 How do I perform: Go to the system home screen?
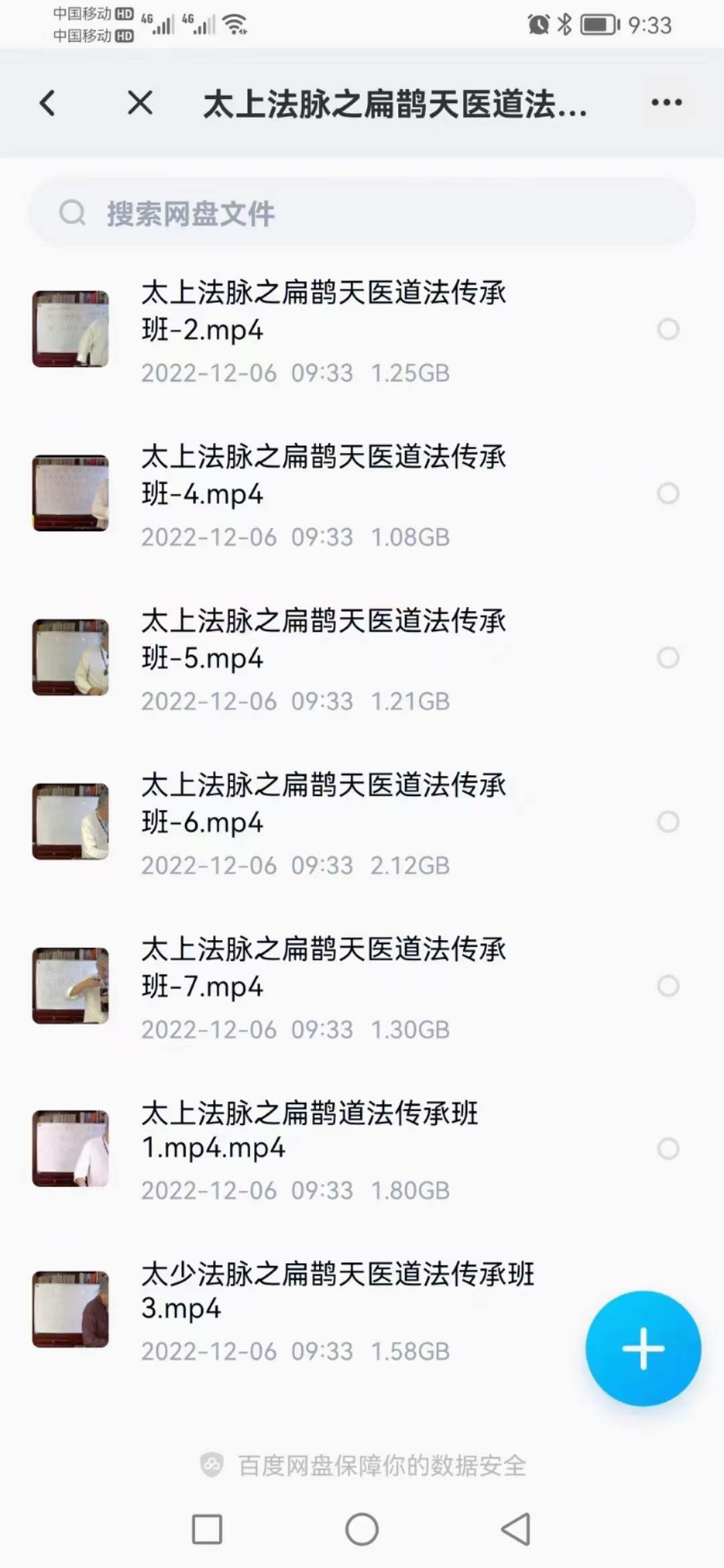coord(362,1530)
